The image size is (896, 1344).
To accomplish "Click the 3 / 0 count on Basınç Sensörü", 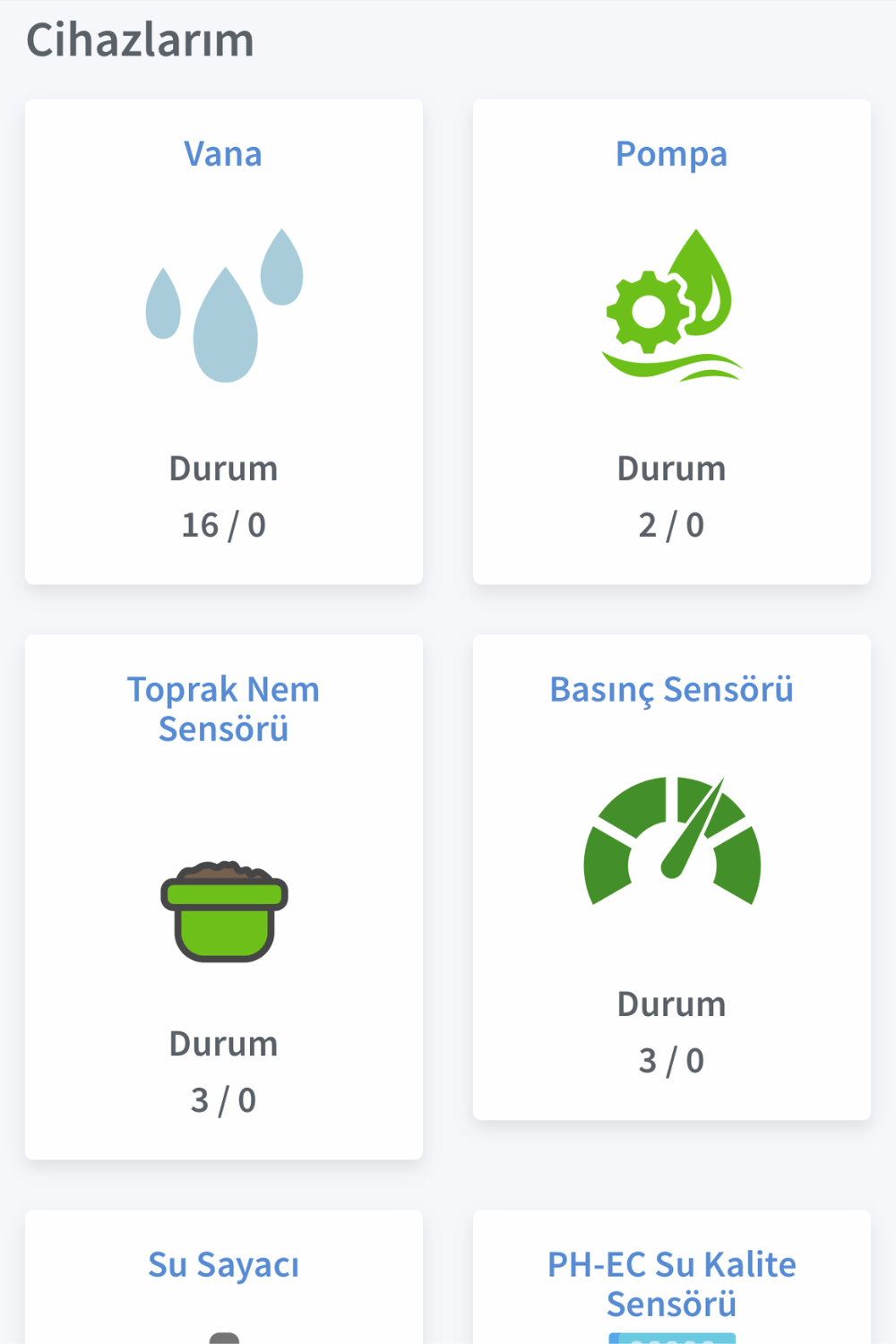I will tap(671, 1061).
